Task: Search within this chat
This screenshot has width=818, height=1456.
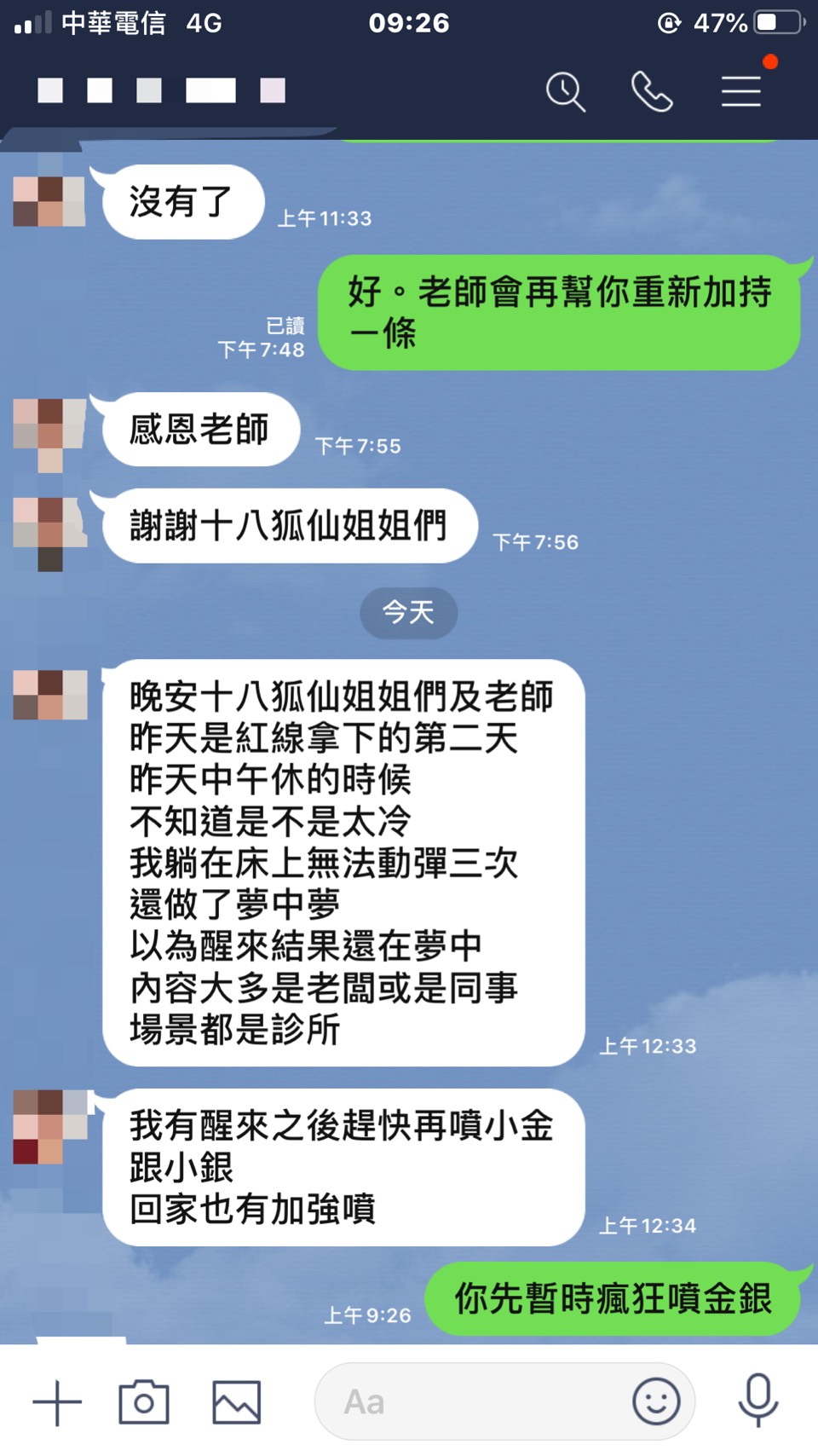Action: tap(566, 91)
